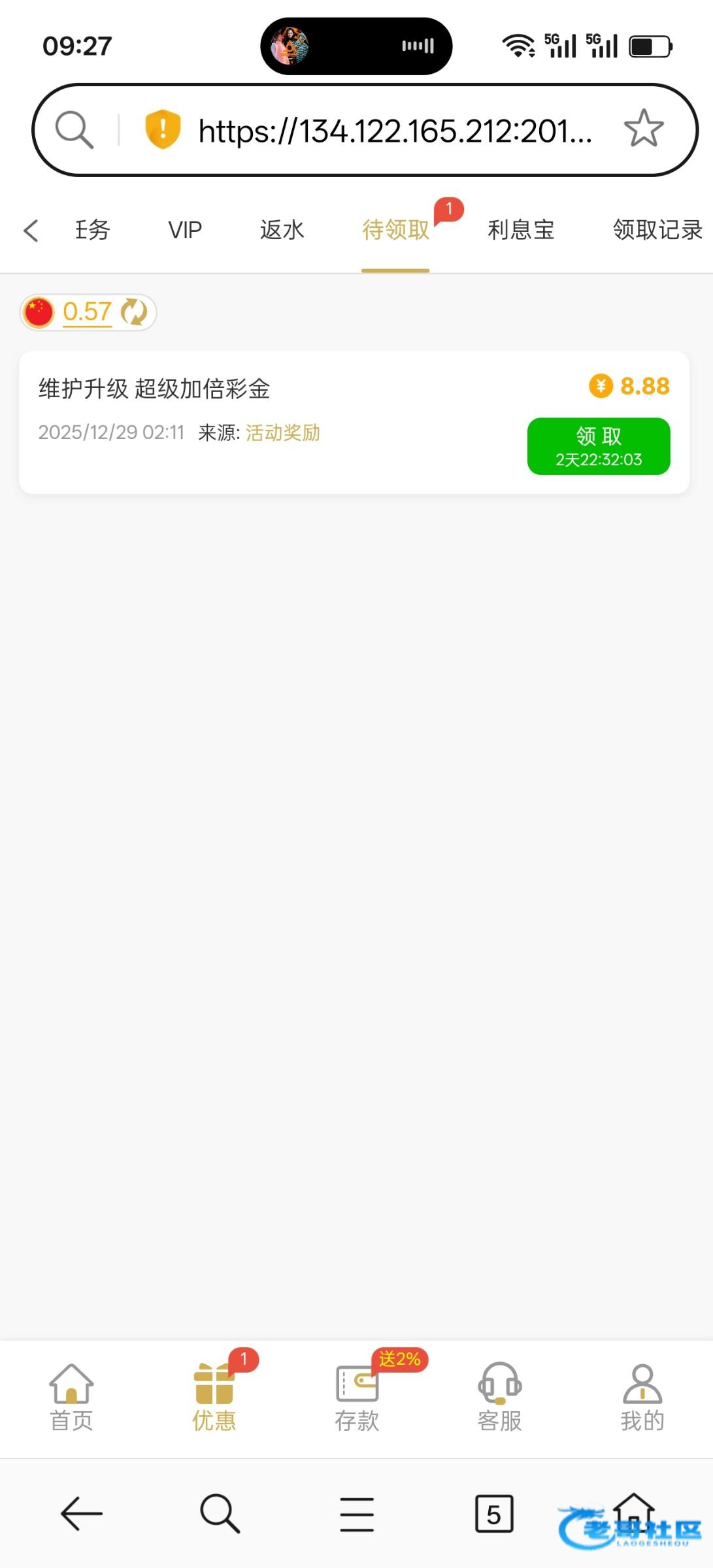Viewport: 713px width, 1568px height.
Task: Open the 活动奖励 source link
Action: tap(283, 433)
